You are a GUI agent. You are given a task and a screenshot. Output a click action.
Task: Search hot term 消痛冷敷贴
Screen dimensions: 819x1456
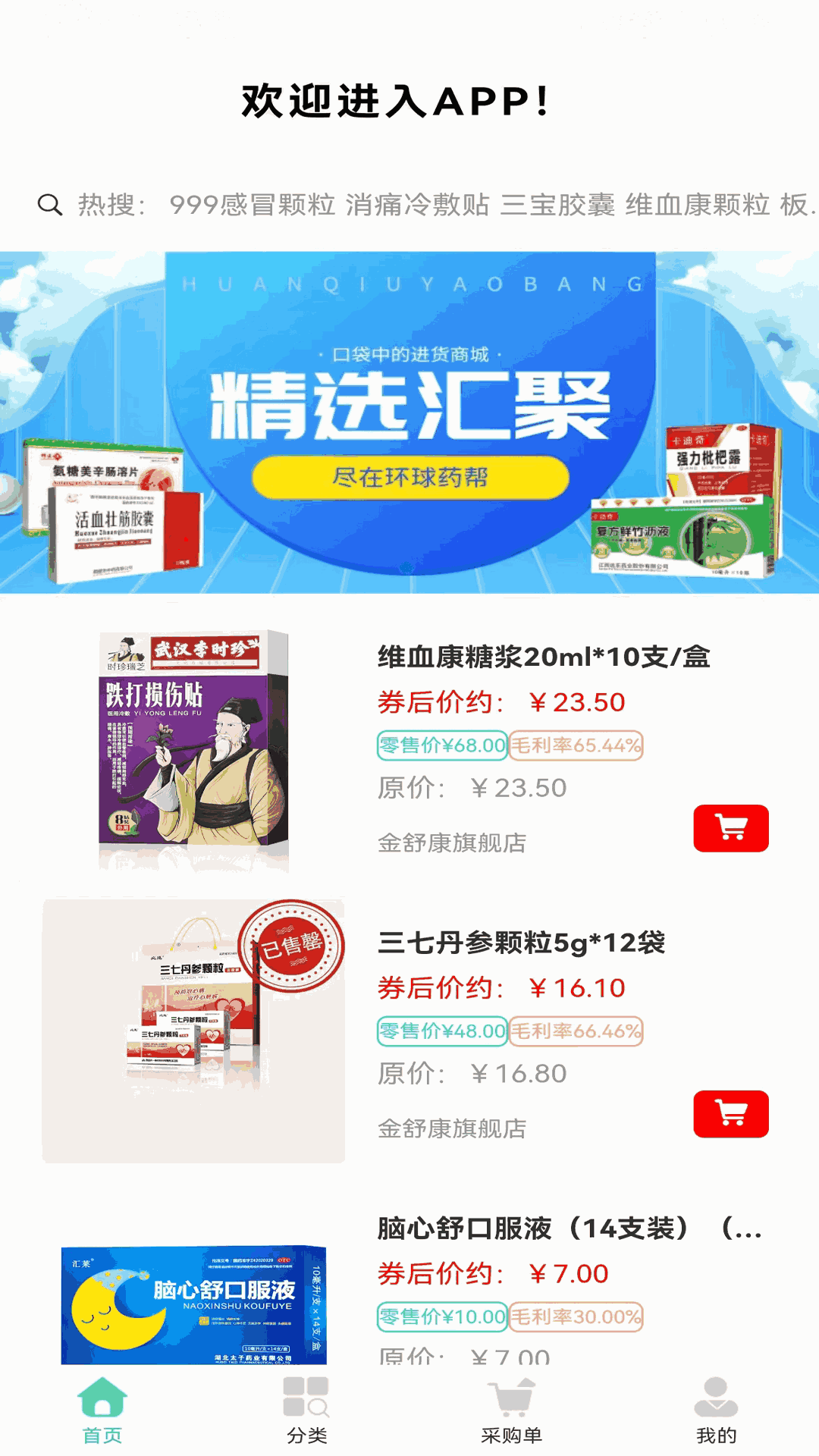[417, 205]
